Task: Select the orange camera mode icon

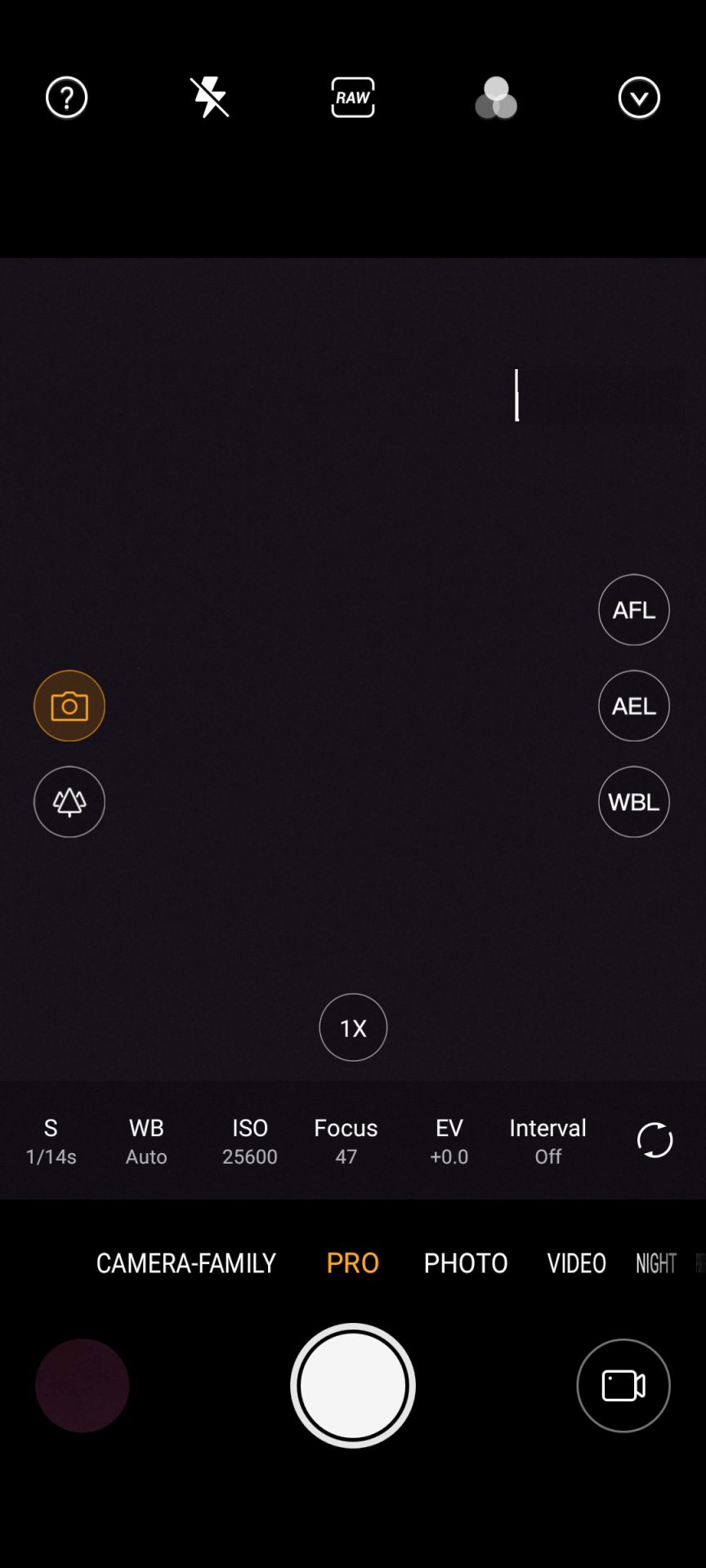Action: pos(69,706)
